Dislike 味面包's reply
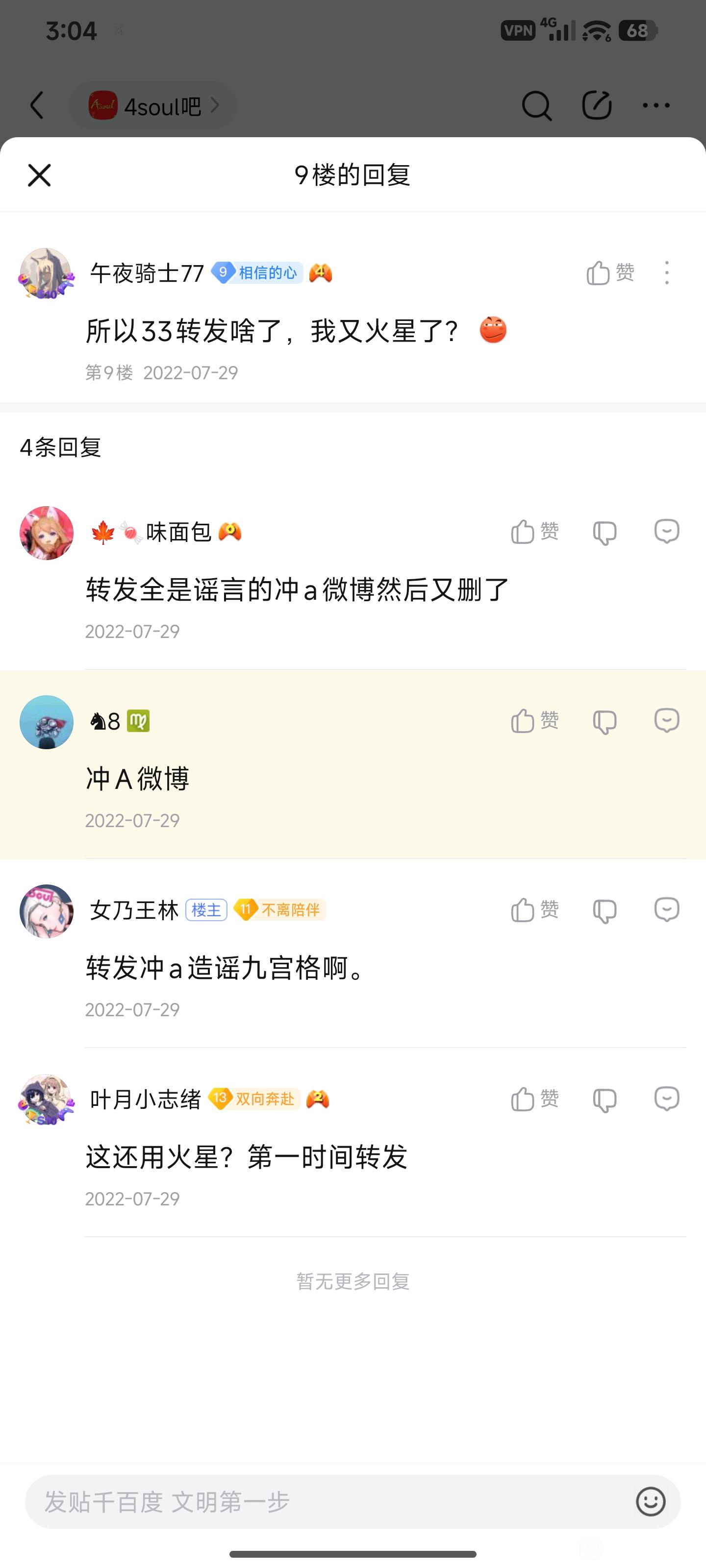The width and height of the screenshot is (706, 1568). coord(605,533)
